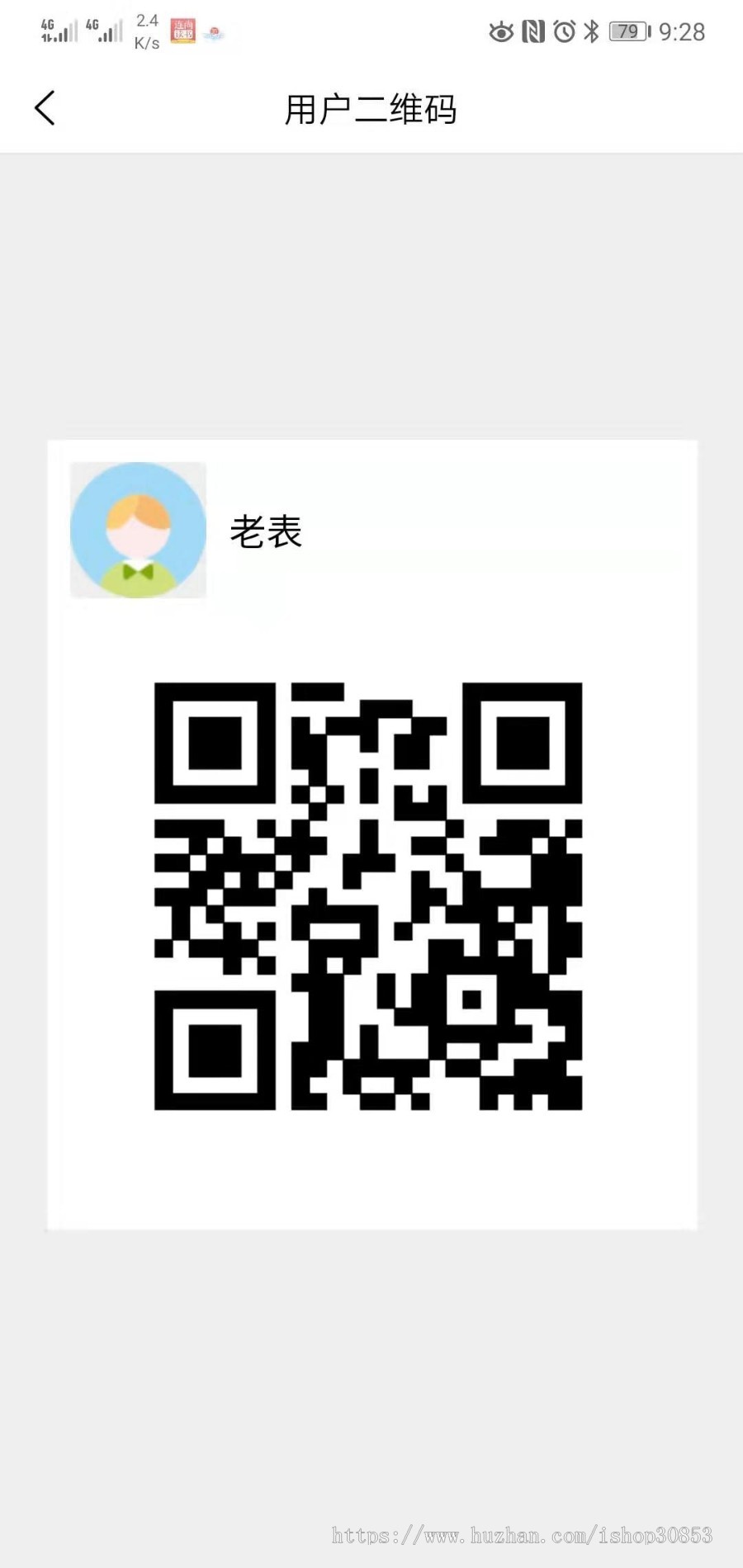Tap the 老表 user avatar
The image size is (743, 1568).
point(137,531)
